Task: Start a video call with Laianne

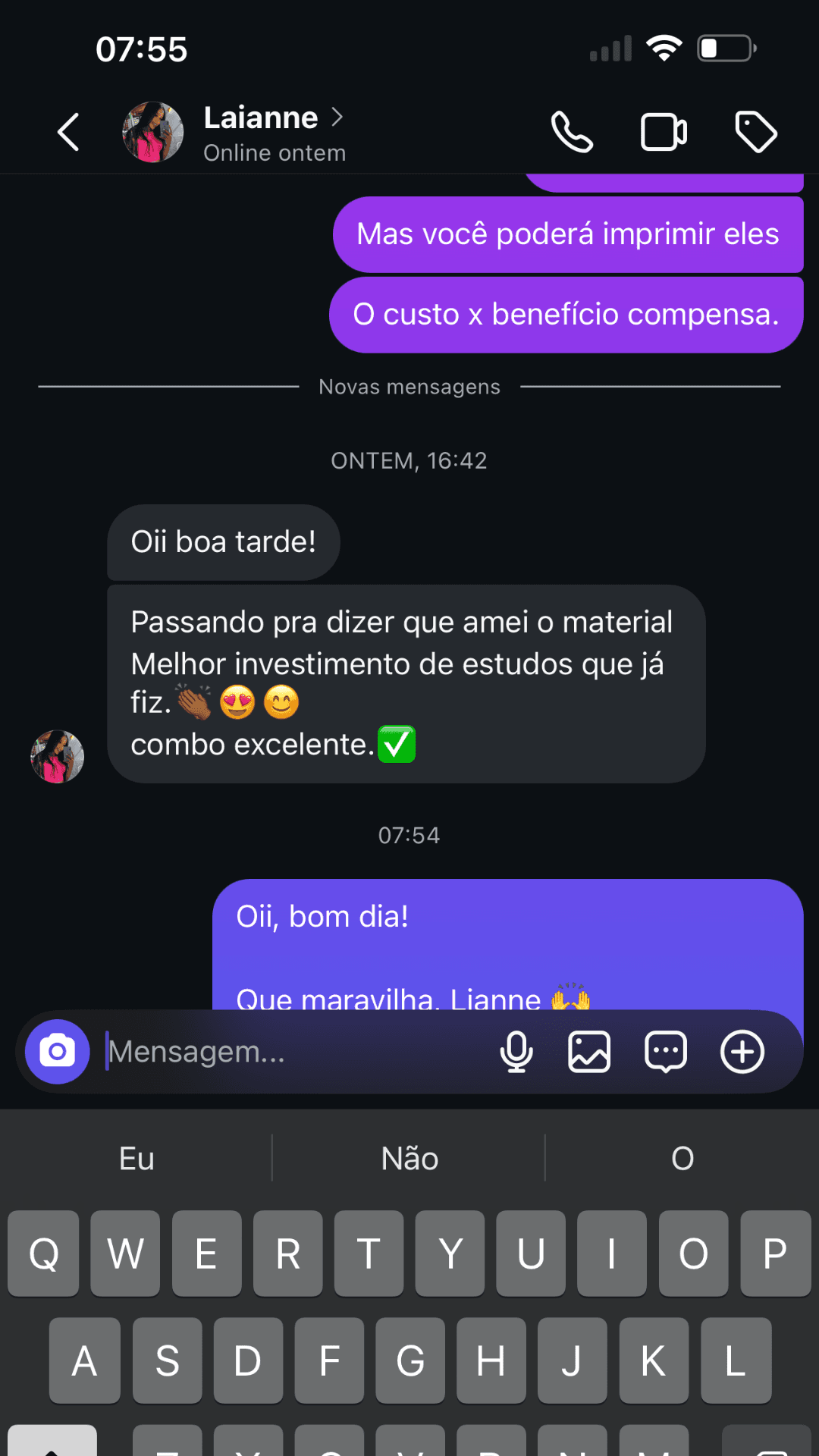Action: click(663, 130)
